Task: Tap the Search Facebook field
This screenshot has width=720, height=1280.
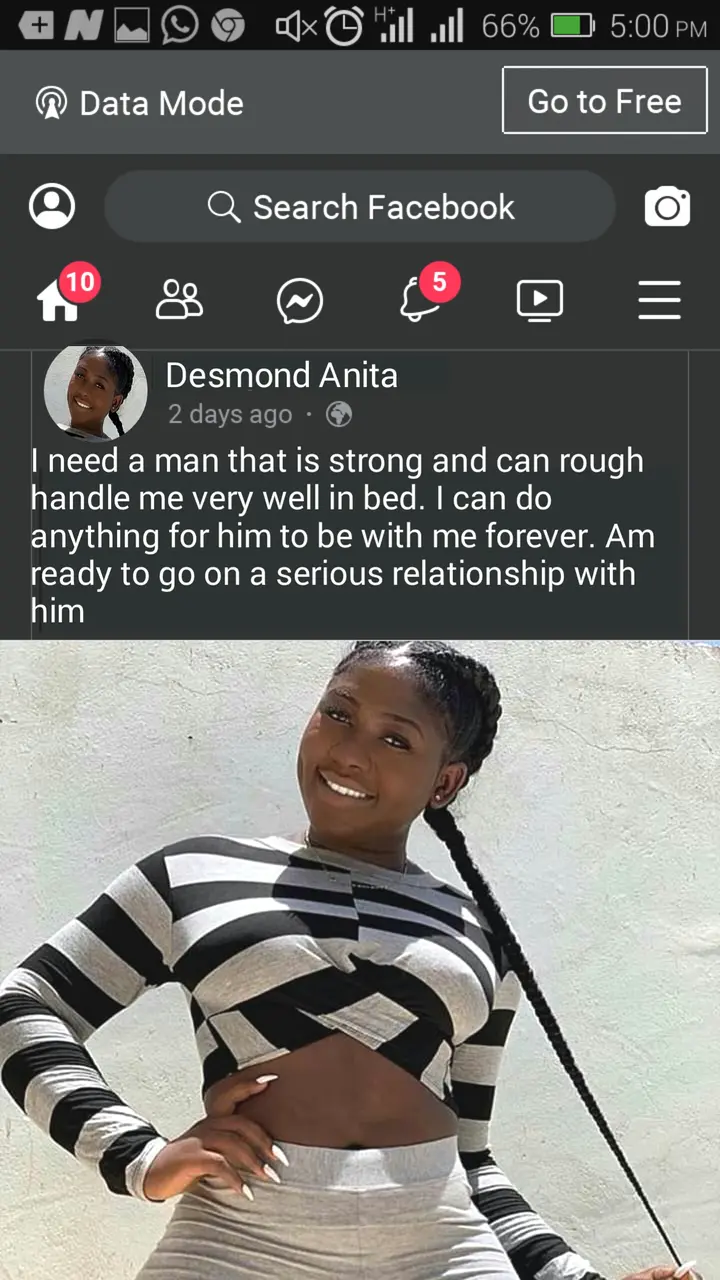Action: (x=360, y=207)
